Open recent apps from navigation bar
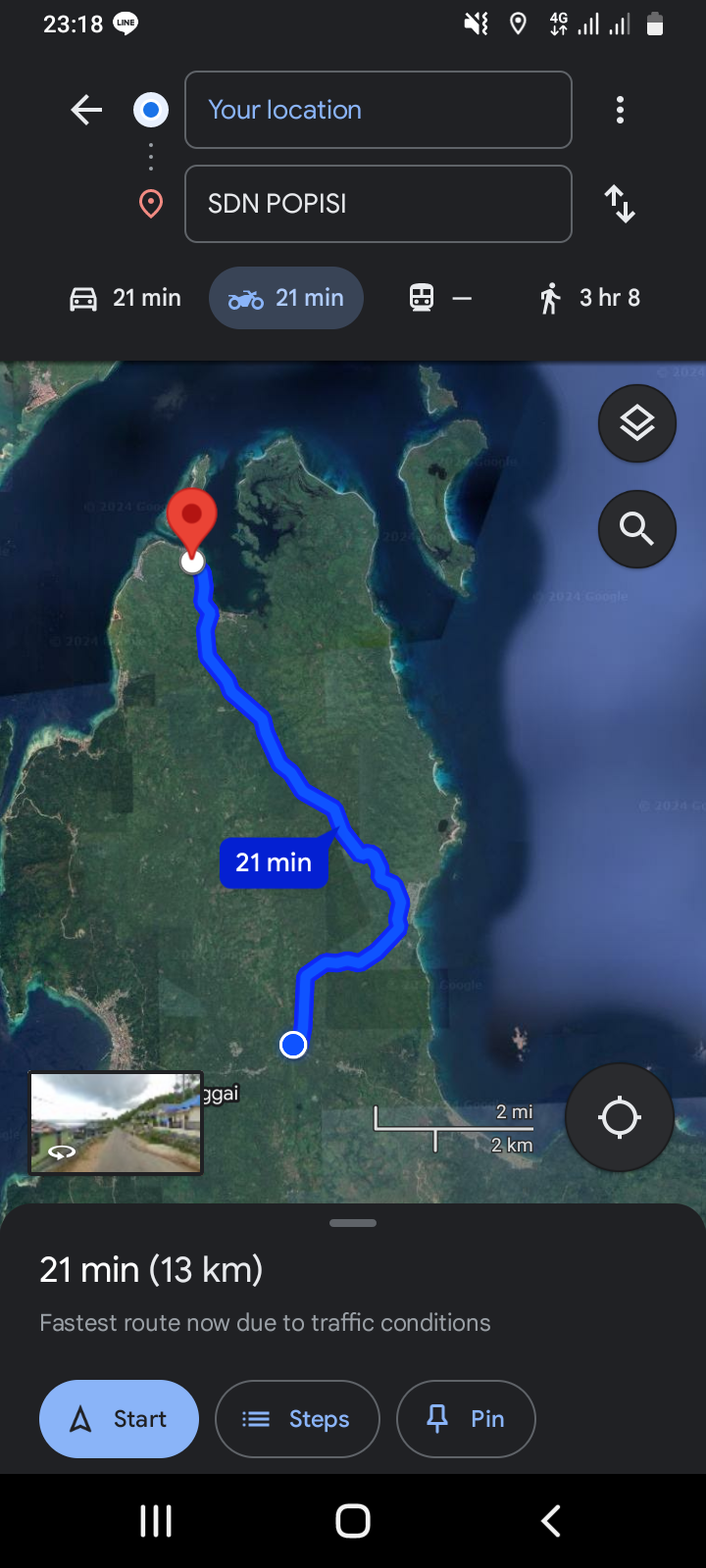 click(x=156, y=1521)
